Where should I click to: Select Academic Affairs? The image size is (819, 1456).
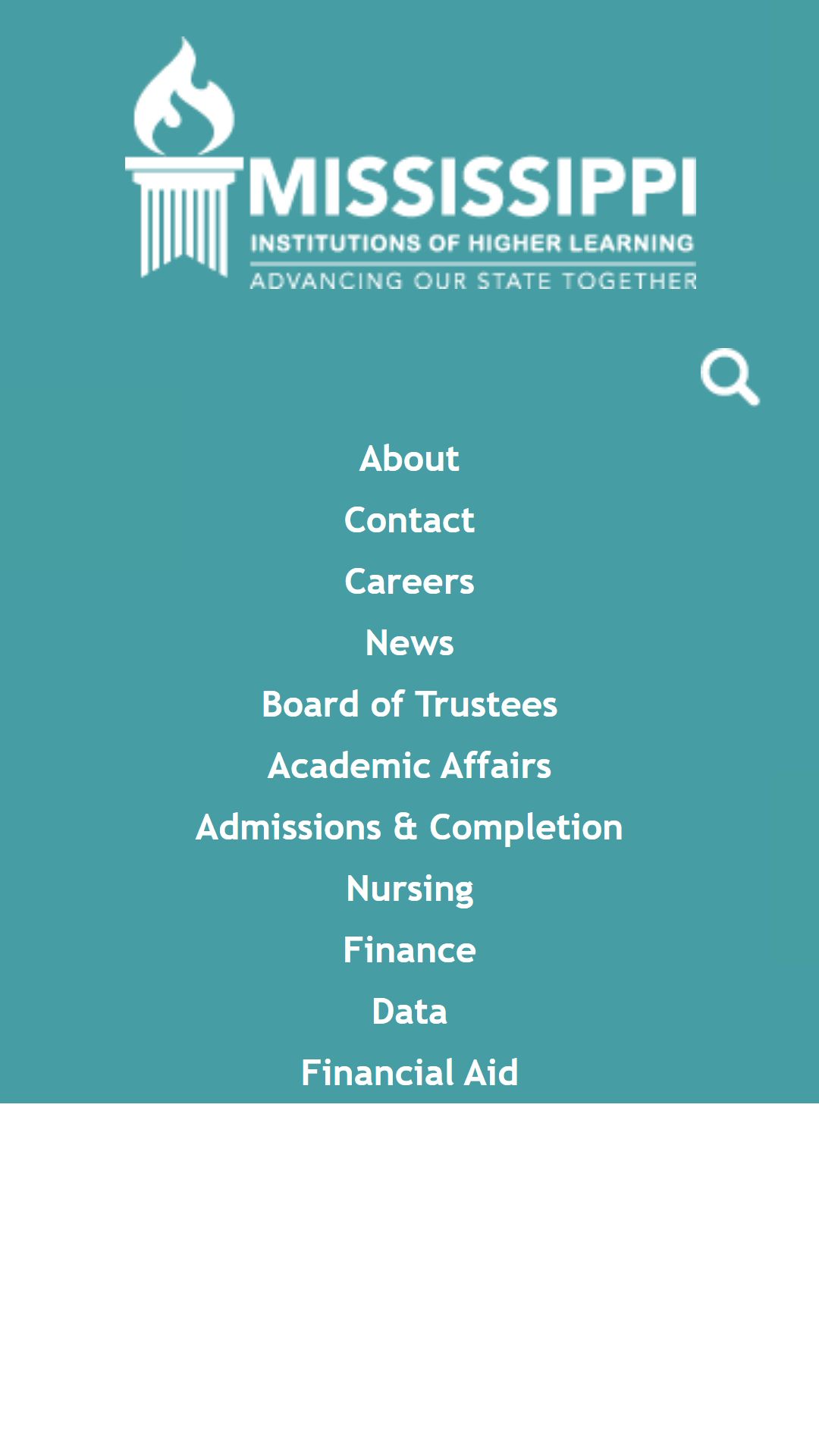pos(409,766)
